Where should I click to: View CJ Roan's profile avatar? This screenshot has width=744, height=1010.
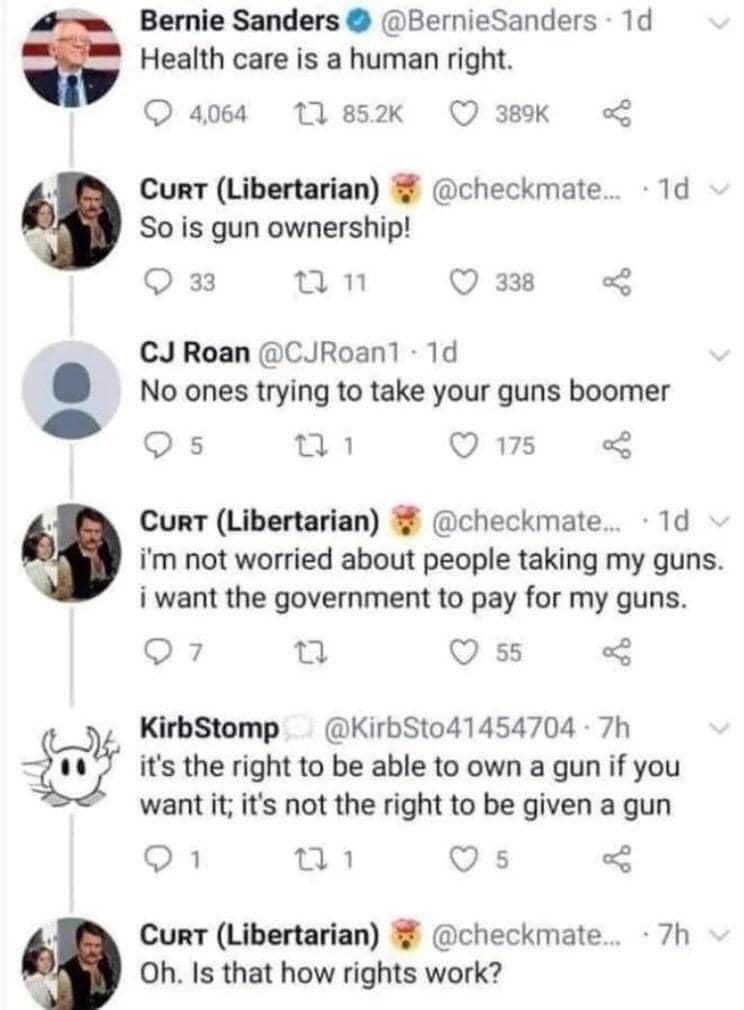pos(71,389)
